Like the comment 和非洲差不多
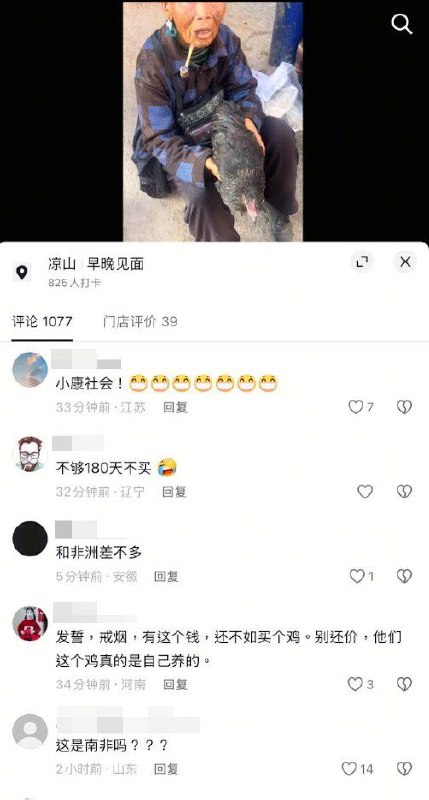 point(362,576)
